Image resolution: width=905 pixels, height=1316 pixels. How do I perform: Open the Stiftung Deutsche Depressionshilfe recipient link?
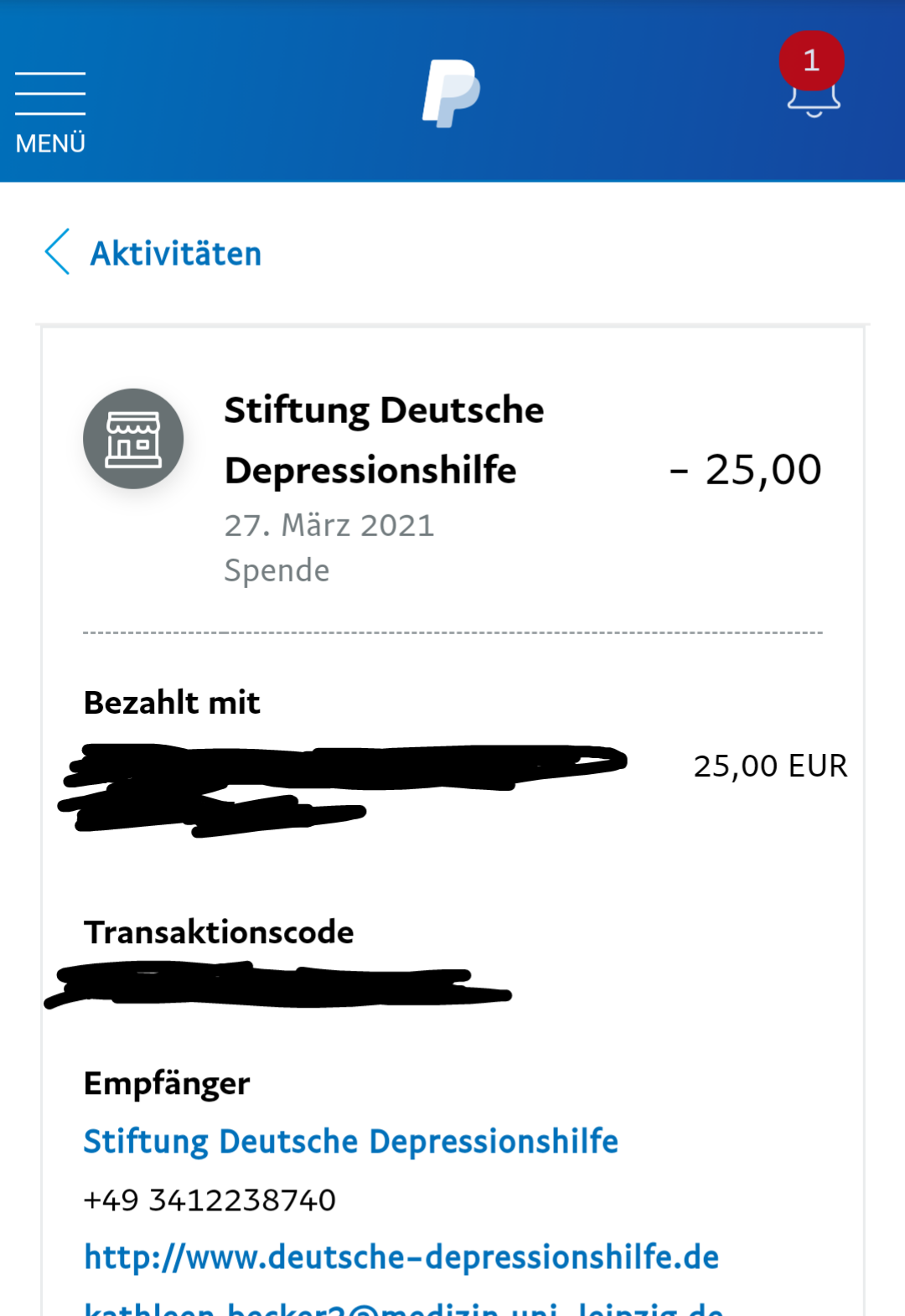point(350,1141)
